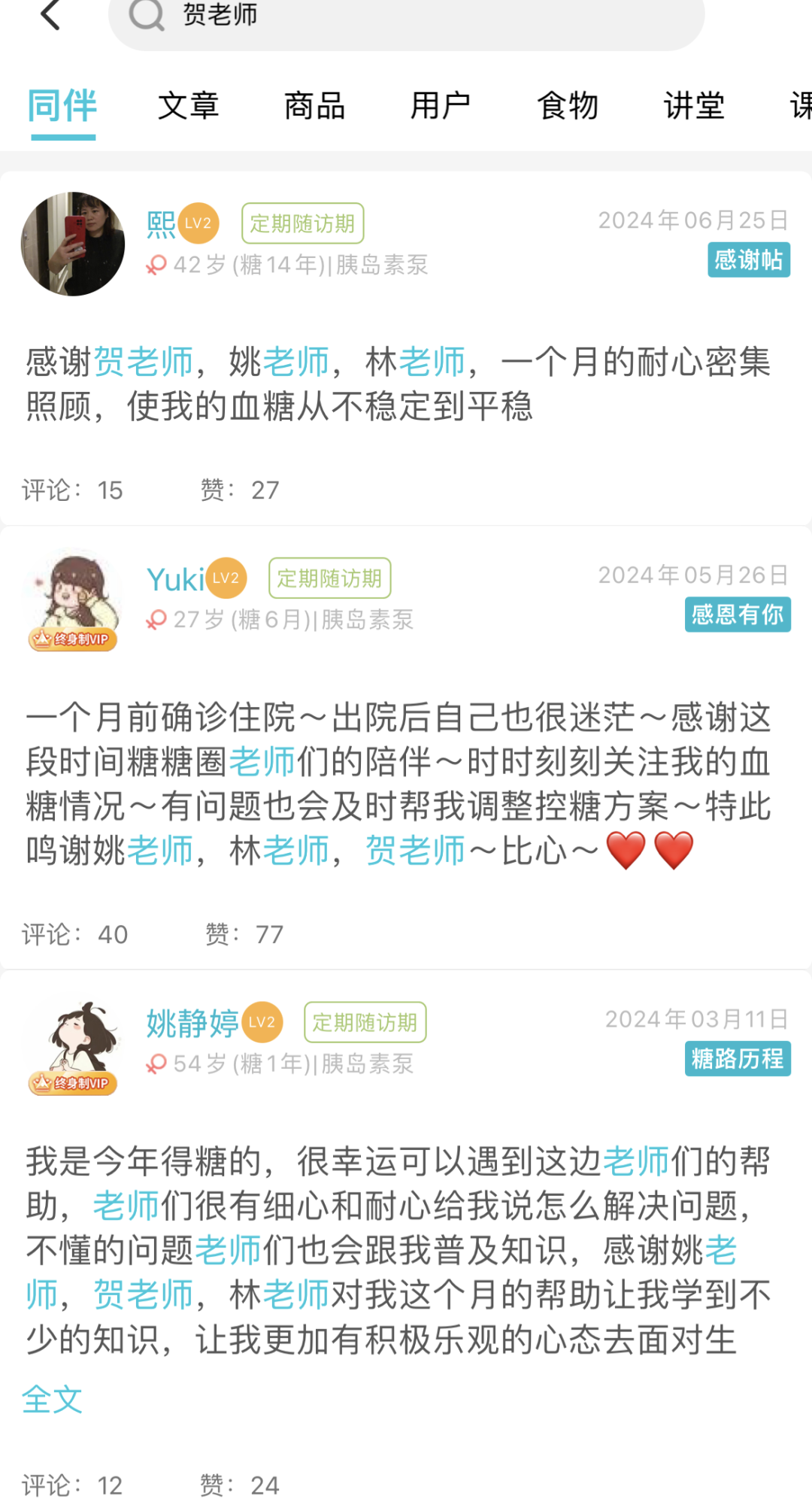Open Yuki's profile avatar
Viewport: 812px width, 1499px height.
coord(73,599)
